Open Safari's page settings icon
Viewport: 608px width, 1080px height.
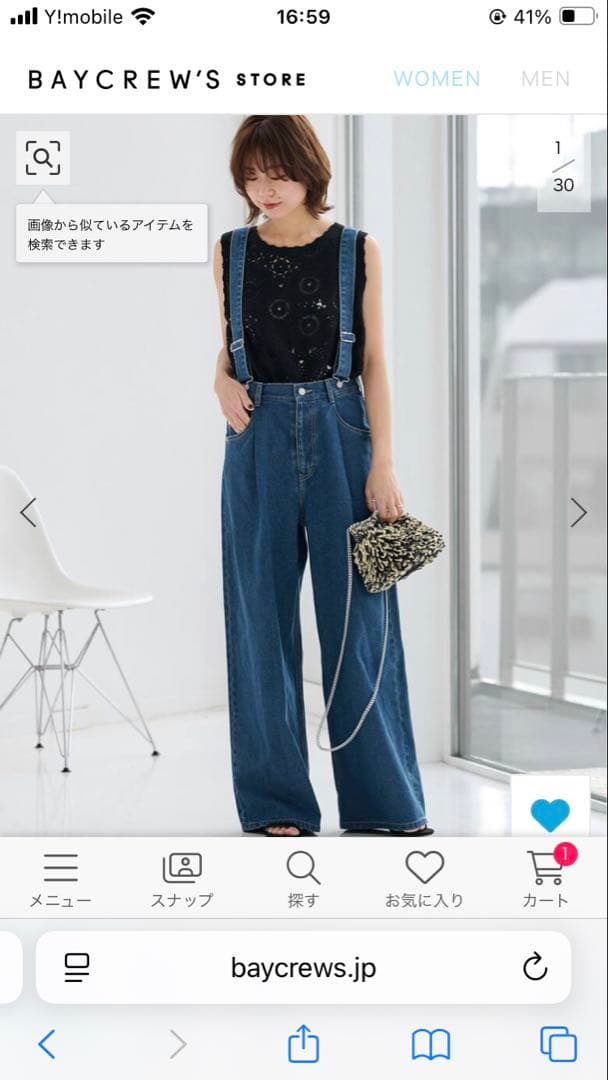(77, 967)
